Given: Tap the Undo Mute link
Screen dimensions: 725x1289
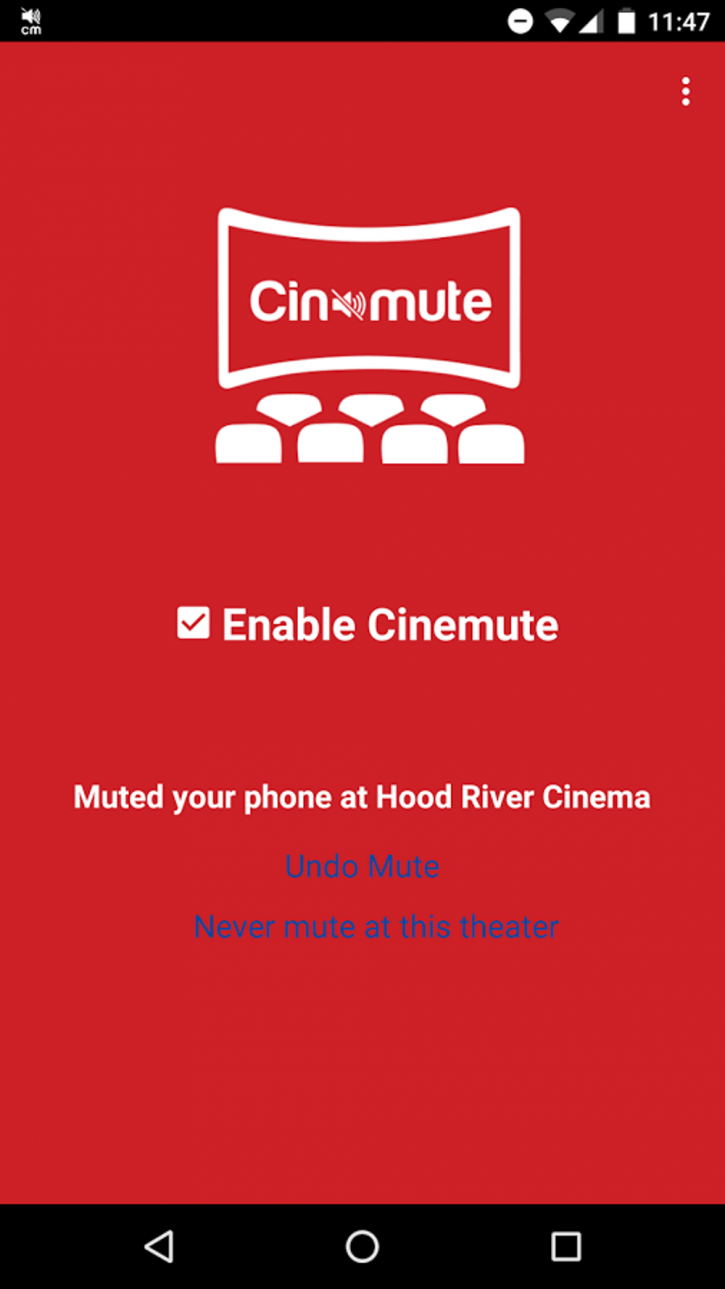Looking at the screenshot, I should [362, 866].
